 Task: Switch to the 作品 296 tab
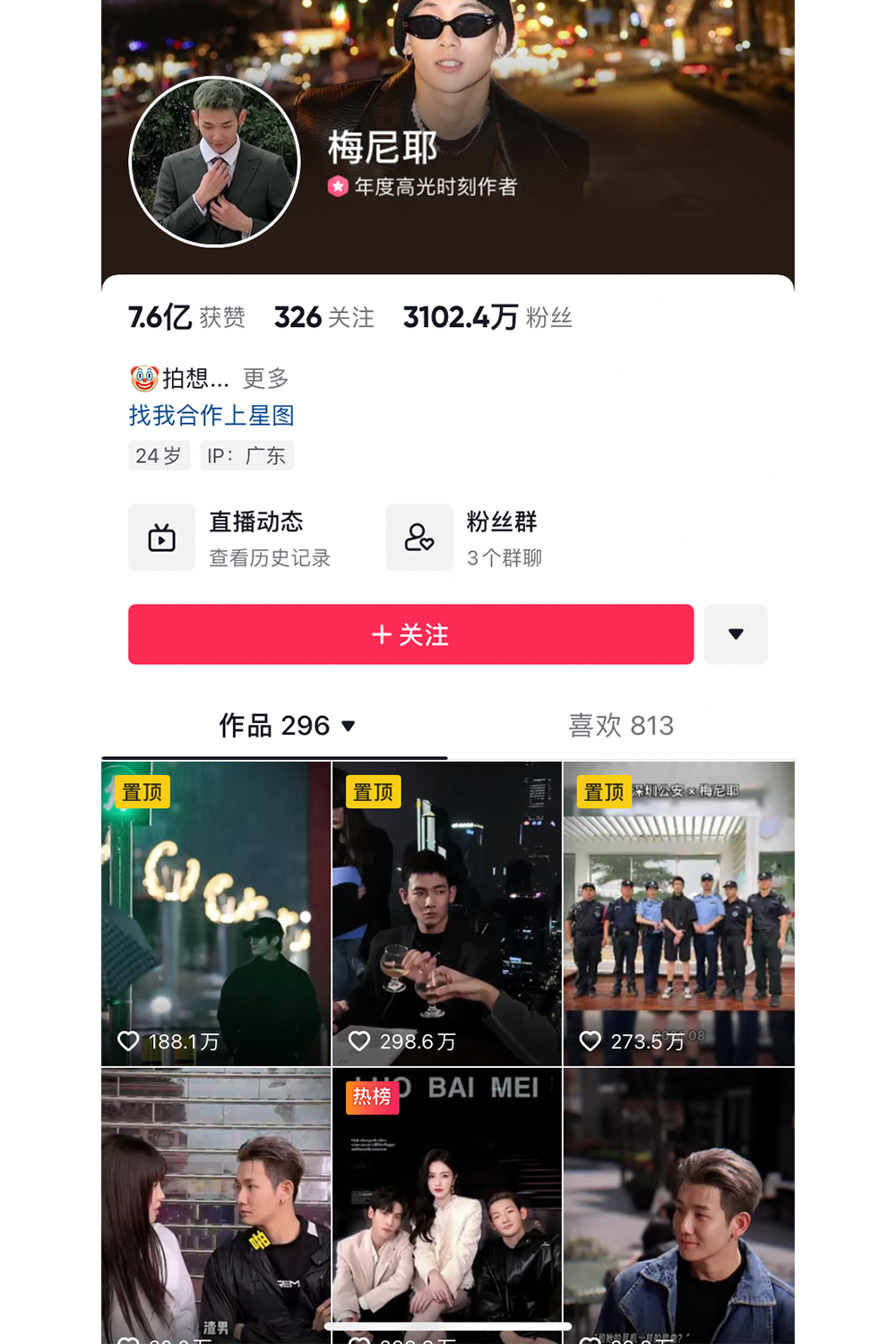coord(287,725)
